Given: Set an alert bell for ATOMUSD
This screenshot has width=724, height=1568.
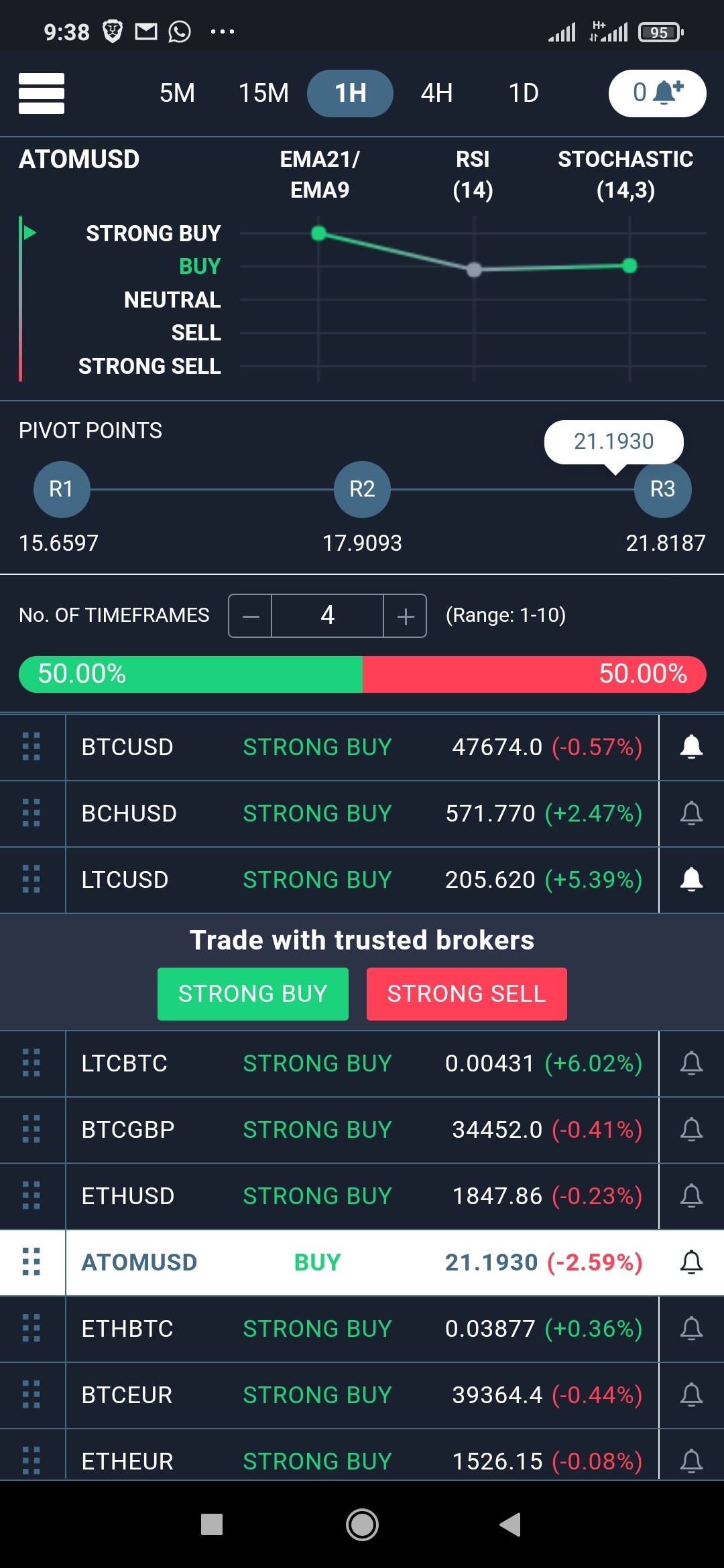Looking at the screenshot, I should (x=691, y=1262).
